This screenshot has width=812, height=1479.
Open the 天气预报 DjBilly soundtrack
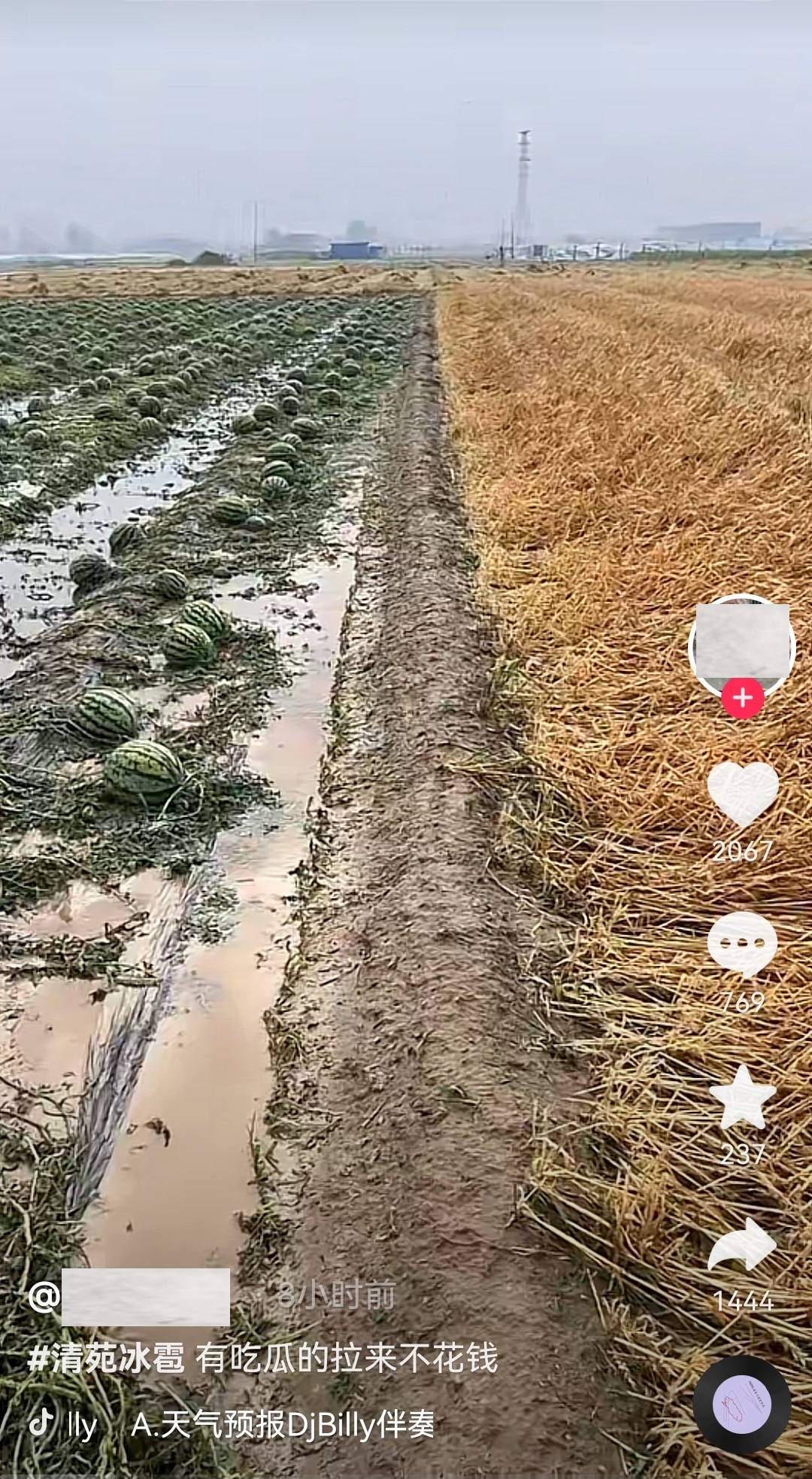pos(283,1424)
